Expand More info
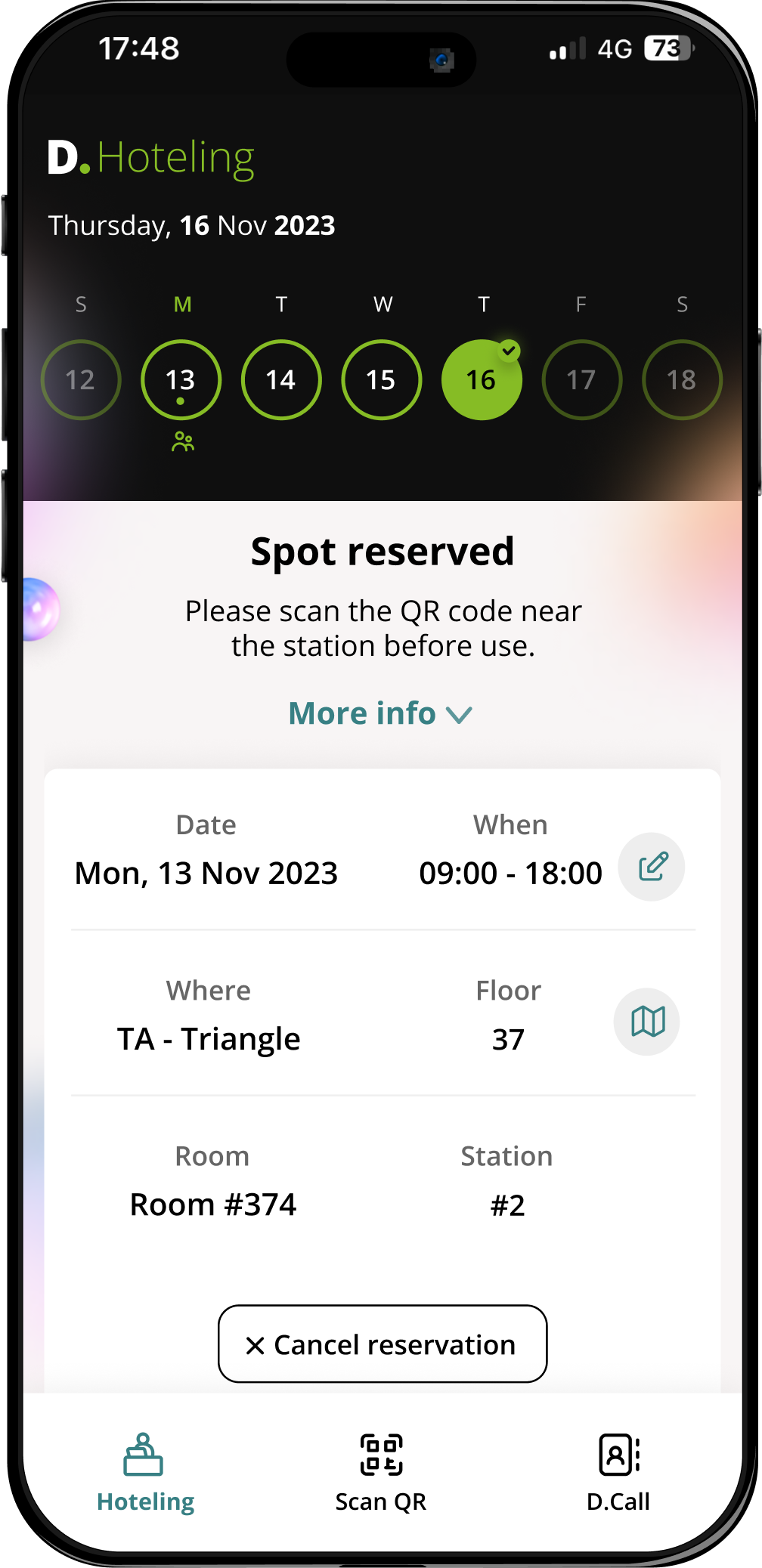This screenshot has height=1568, width=762. pos(380,713)
